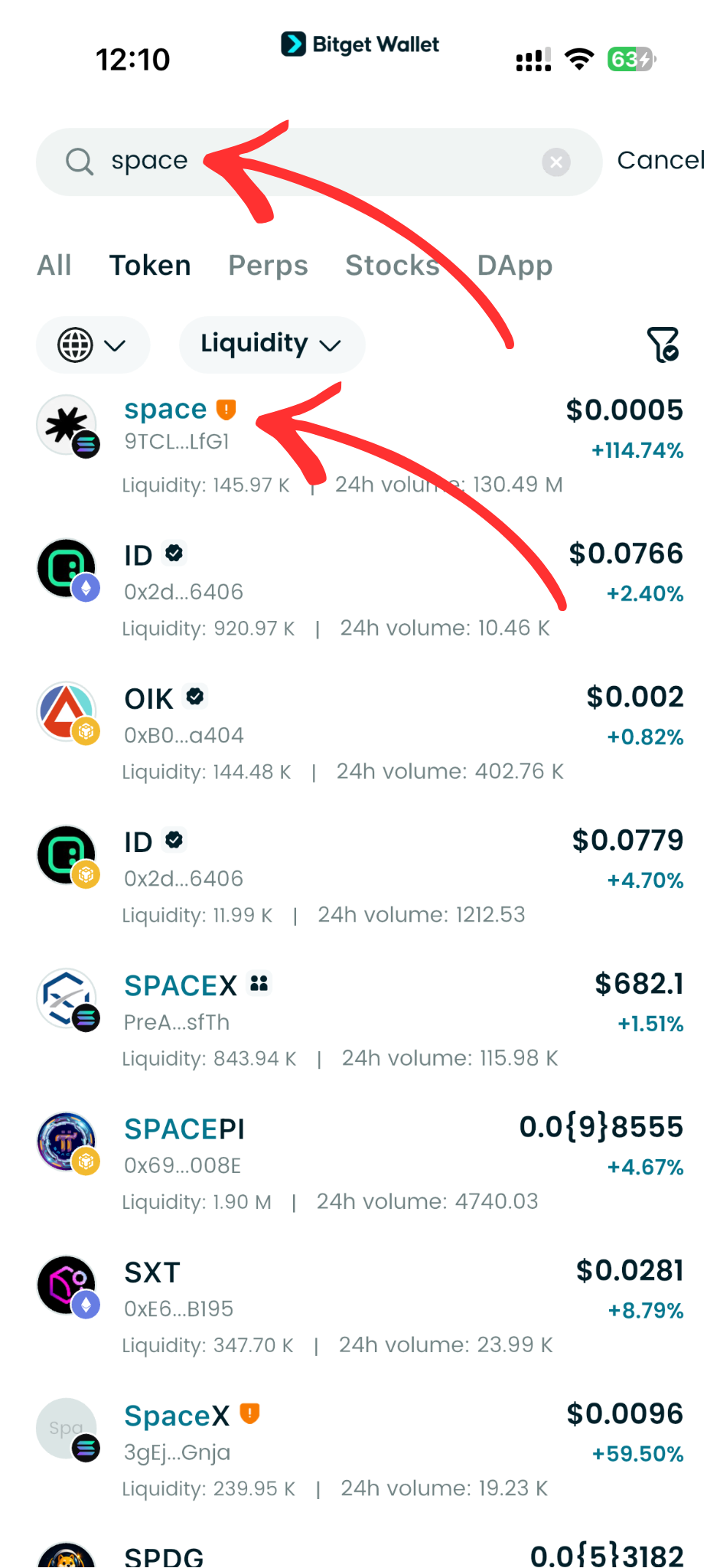
Task: Expand the Liquidity chevron to change sort order
Action: pos(331,345)
